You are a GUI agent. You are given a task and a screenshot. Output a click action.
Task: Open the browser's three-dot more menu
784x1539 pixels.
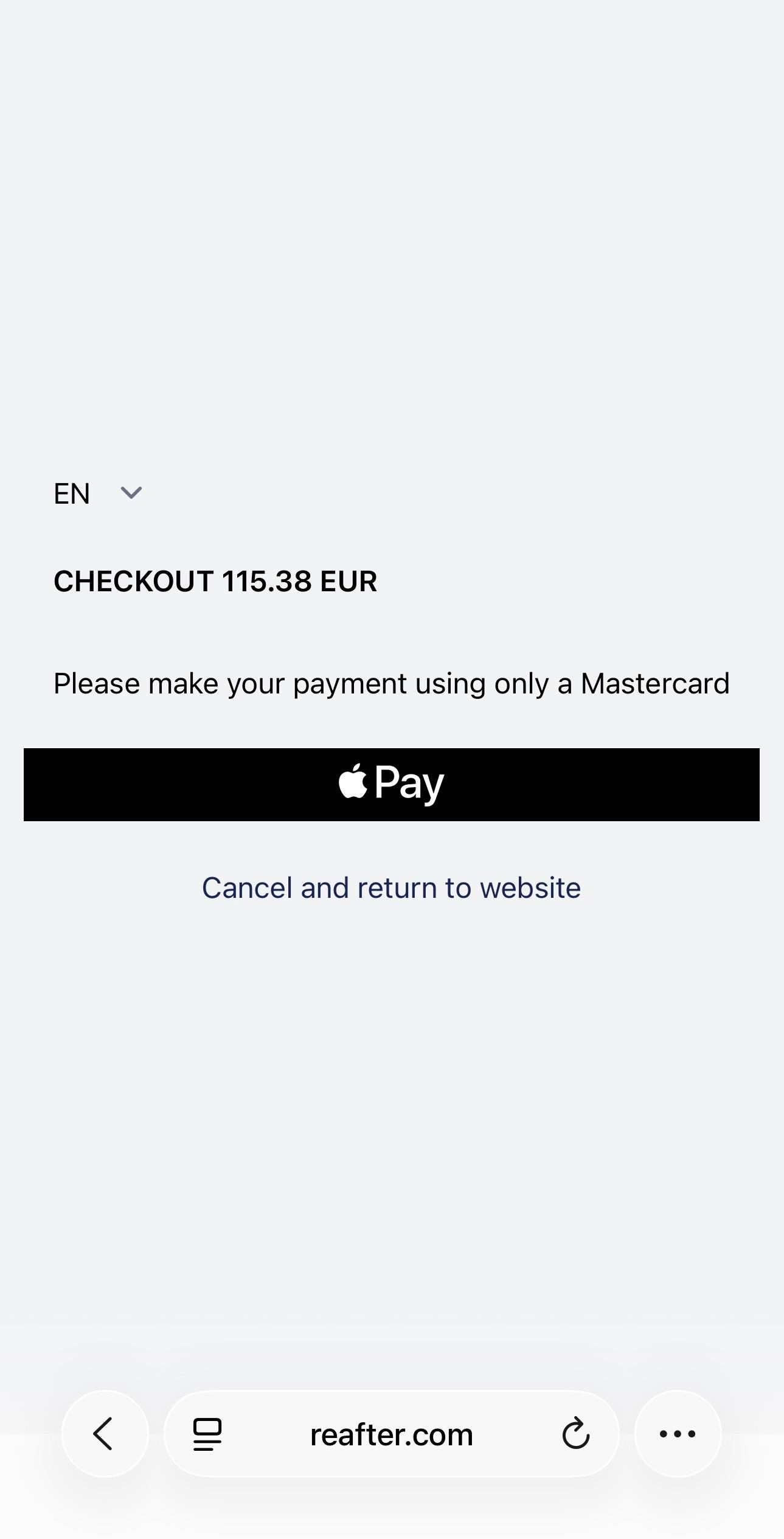click(678, 1434)
